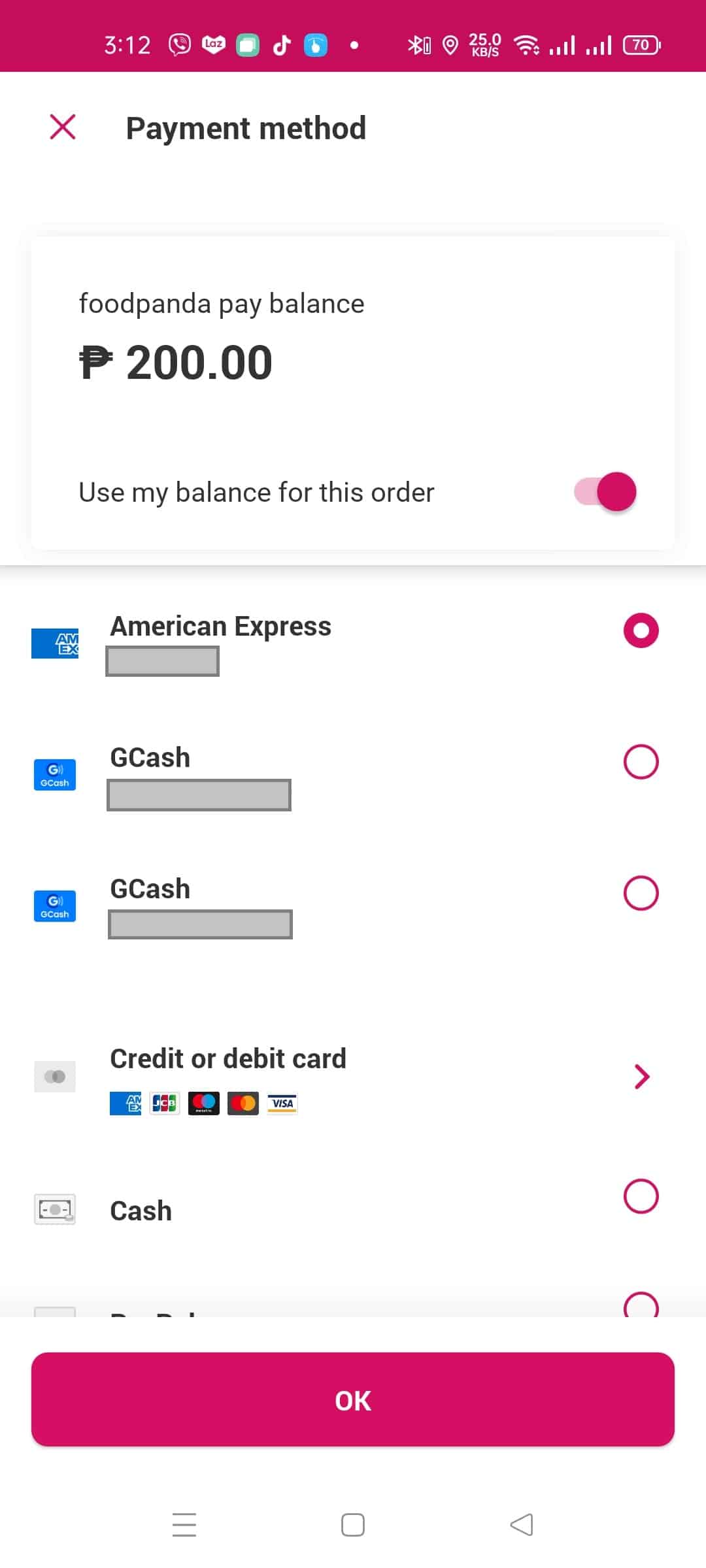The height and width of the screenshot is (1568, 706).
Task: Click the Mastercard logo
Action: (243, 1102)
